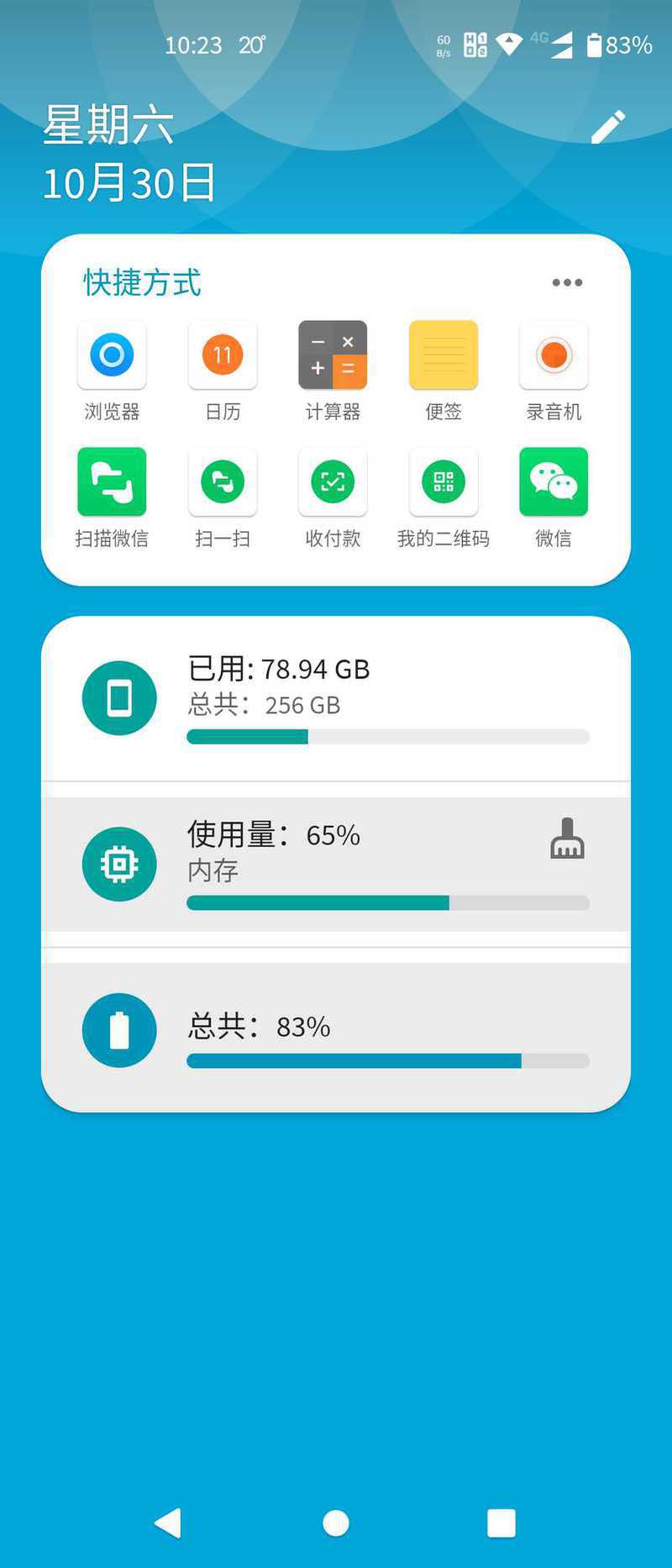Start the 录音机 recorder app

click(x=554, y=355)
